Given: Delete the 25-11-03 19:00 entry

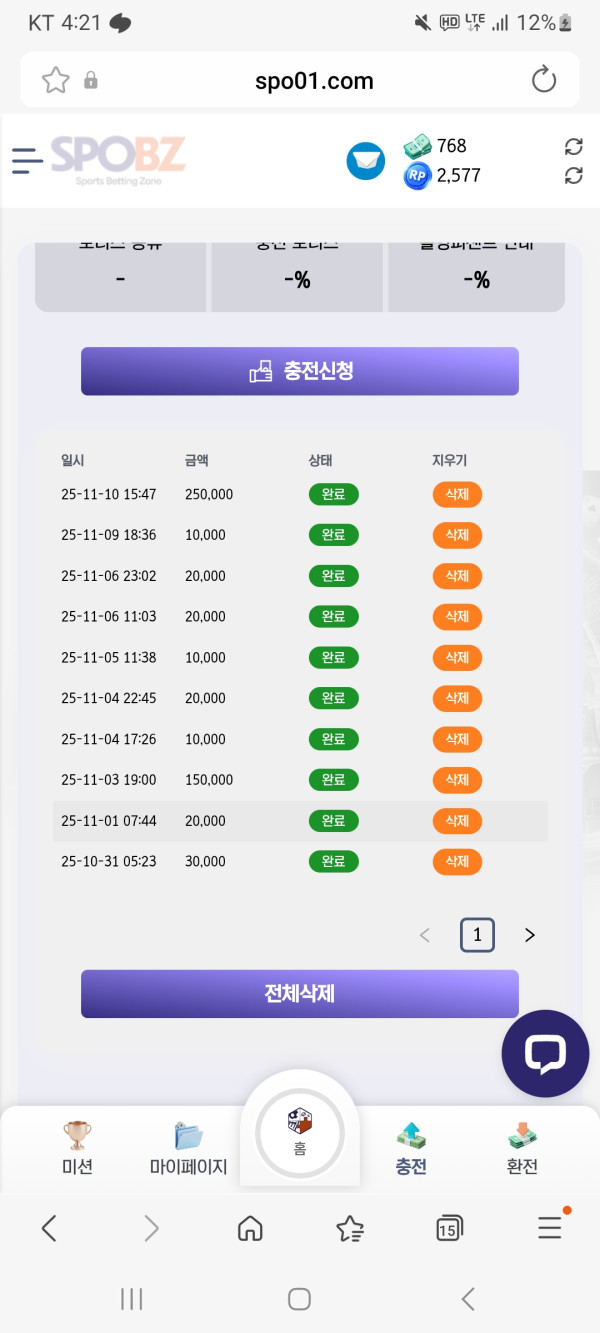Looking at the screenshot, I should tap(457, 780).
